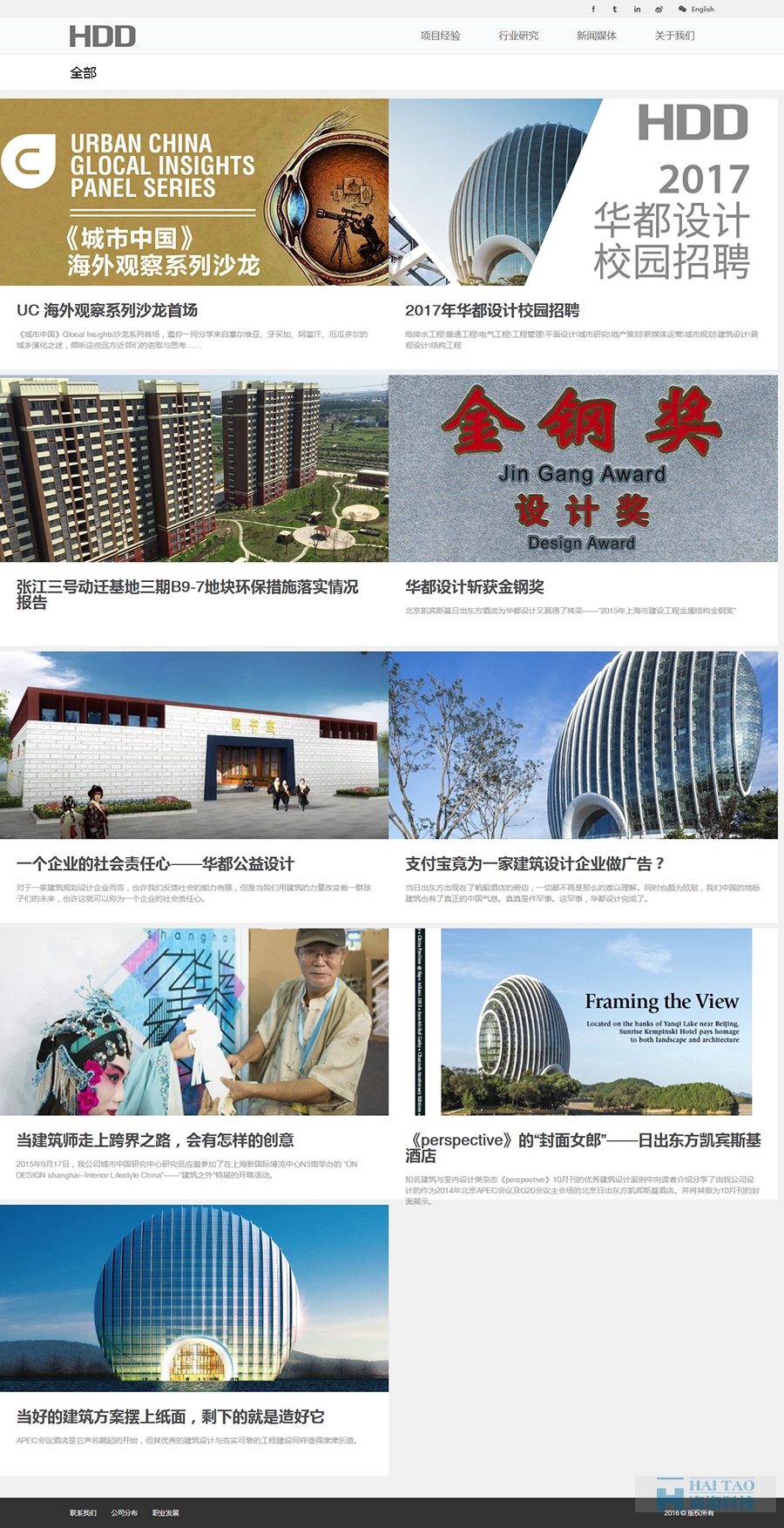Select the 全部 category filter

tap(83, 73)
